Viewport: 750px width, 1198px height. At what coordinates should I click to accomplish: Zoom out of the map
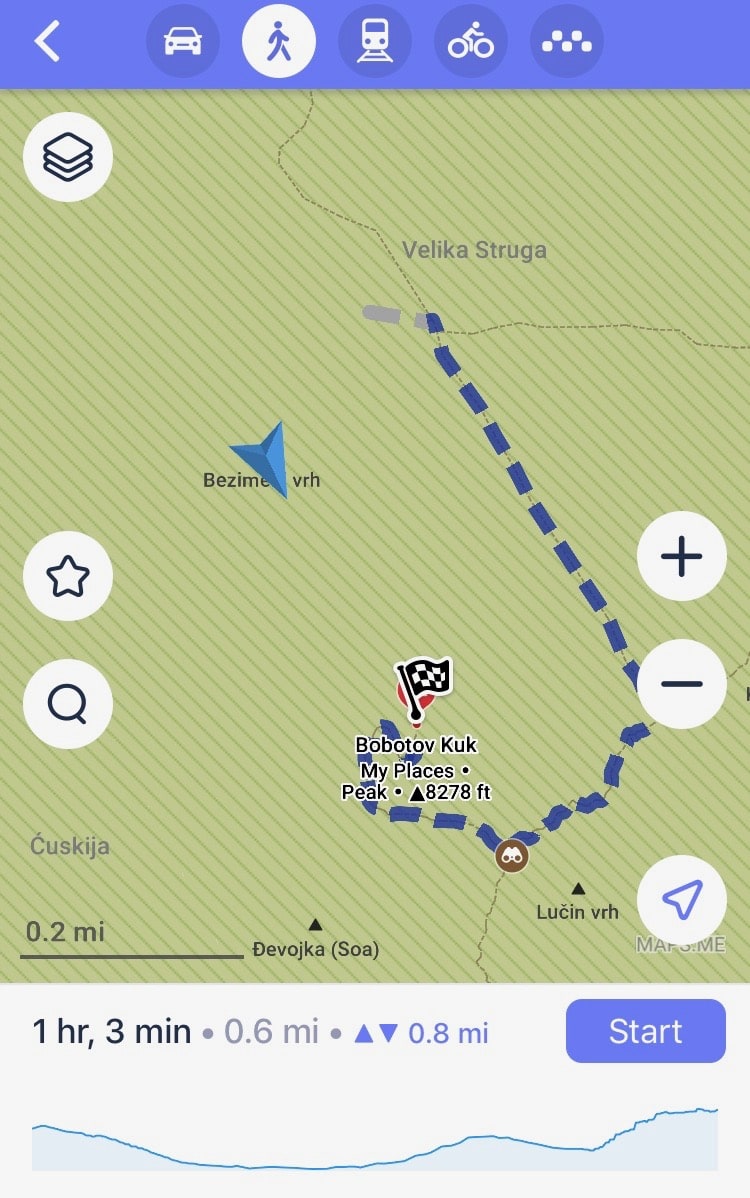tap(682, 684)
